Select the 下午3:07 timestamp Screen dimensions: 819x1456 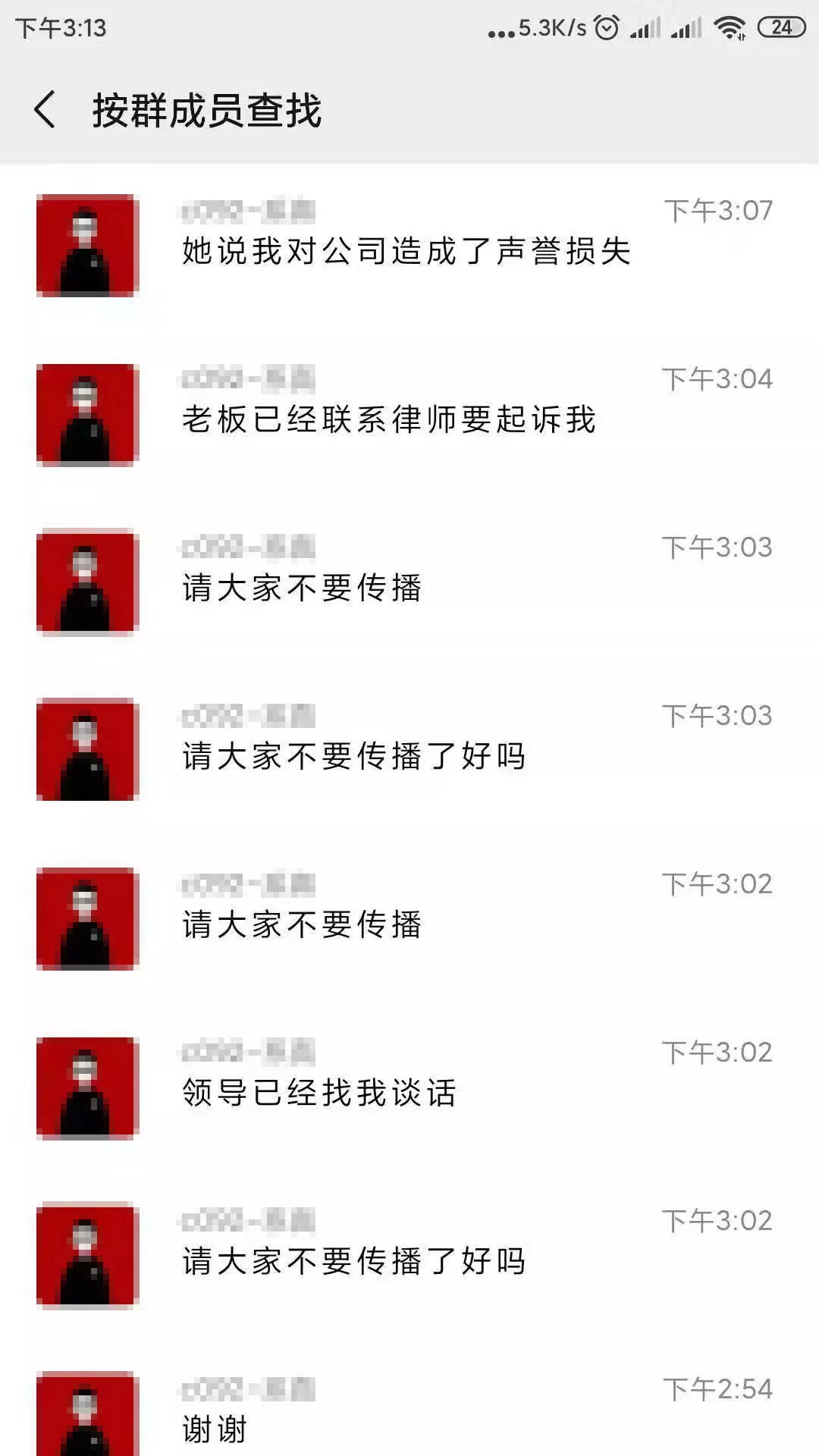719,210
